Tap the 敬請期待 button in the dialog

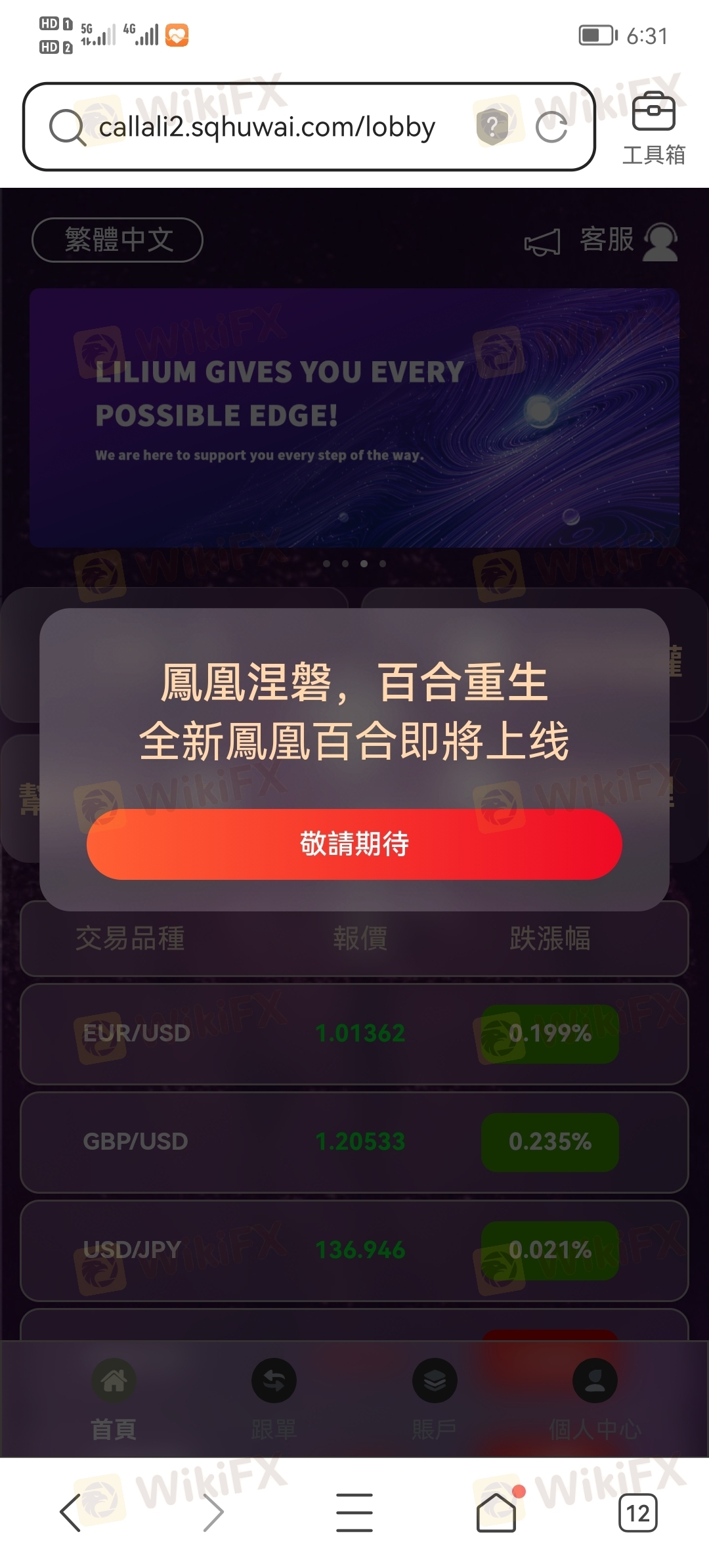(354, 844)
